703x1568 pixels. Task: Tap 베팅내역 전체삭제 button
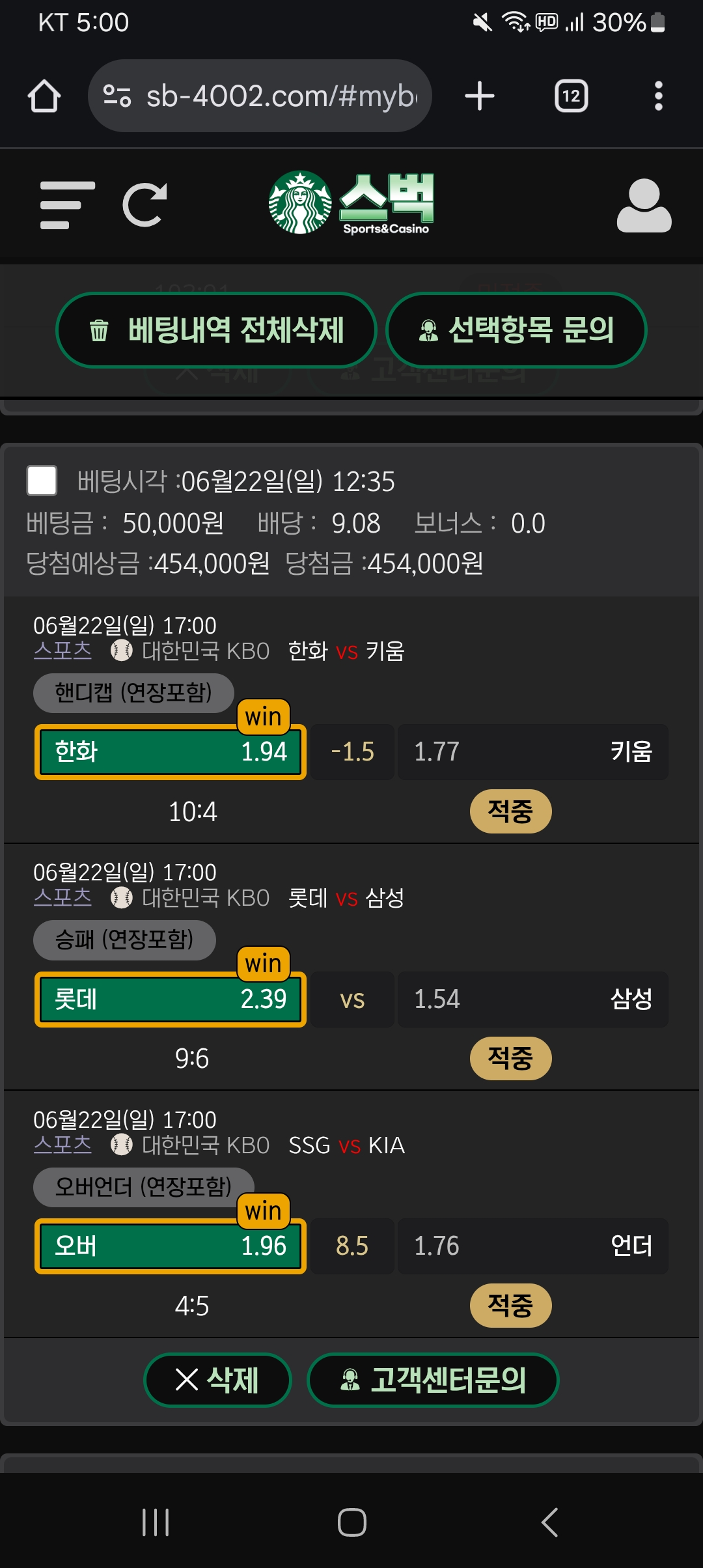(x=217, y=330)
